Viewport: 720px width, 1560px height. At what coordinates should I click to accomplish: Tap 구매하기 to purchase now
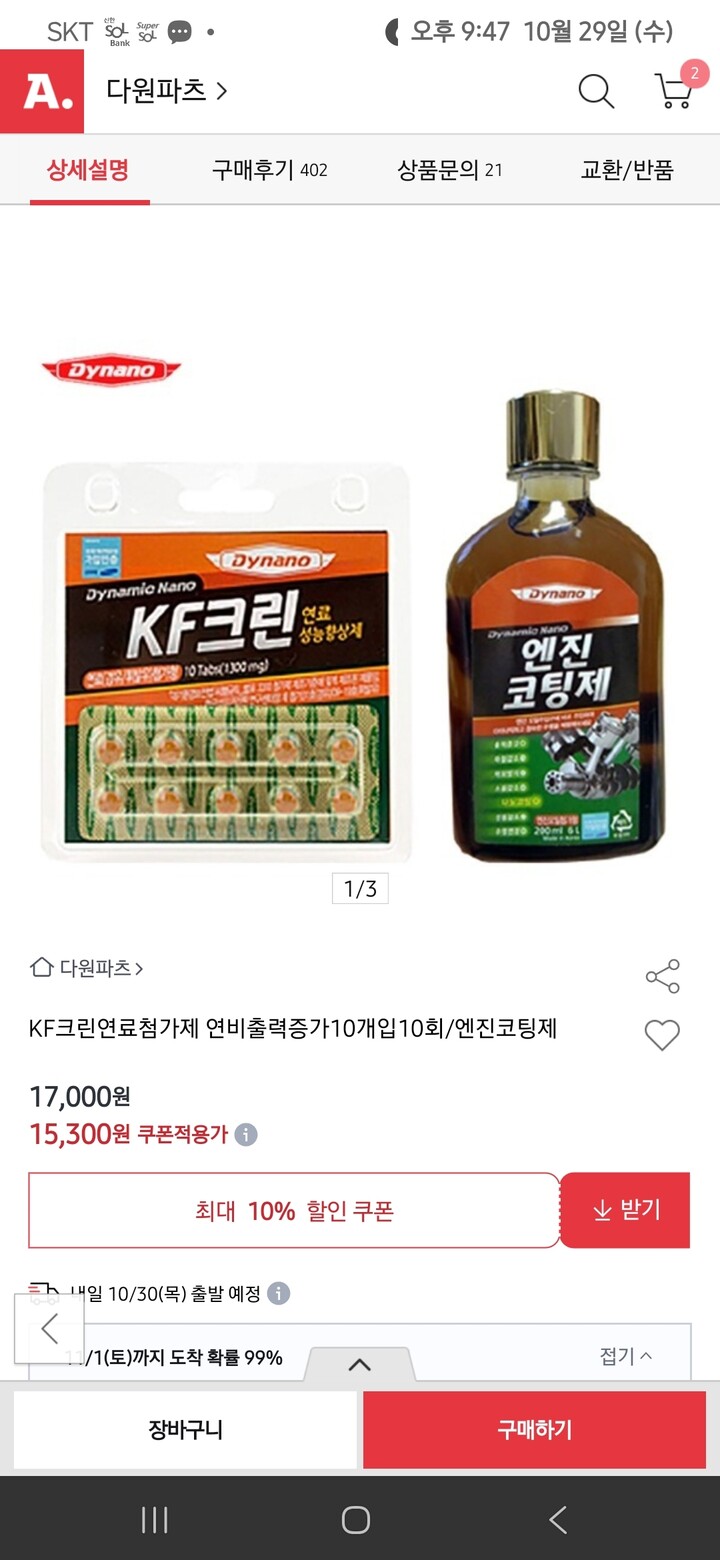[x=534, y=1430]
